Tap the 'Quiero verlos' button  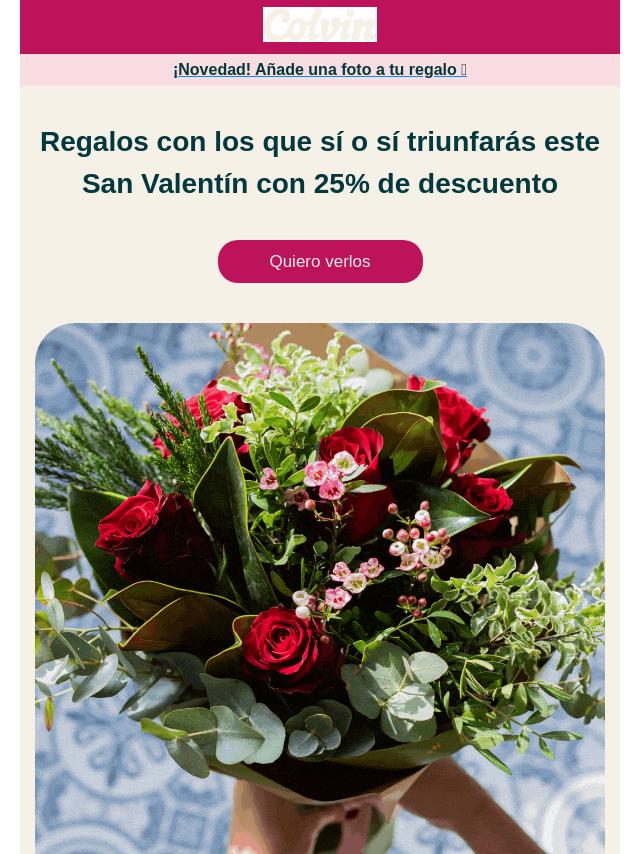pyautogui.click(x=320, y=261)
